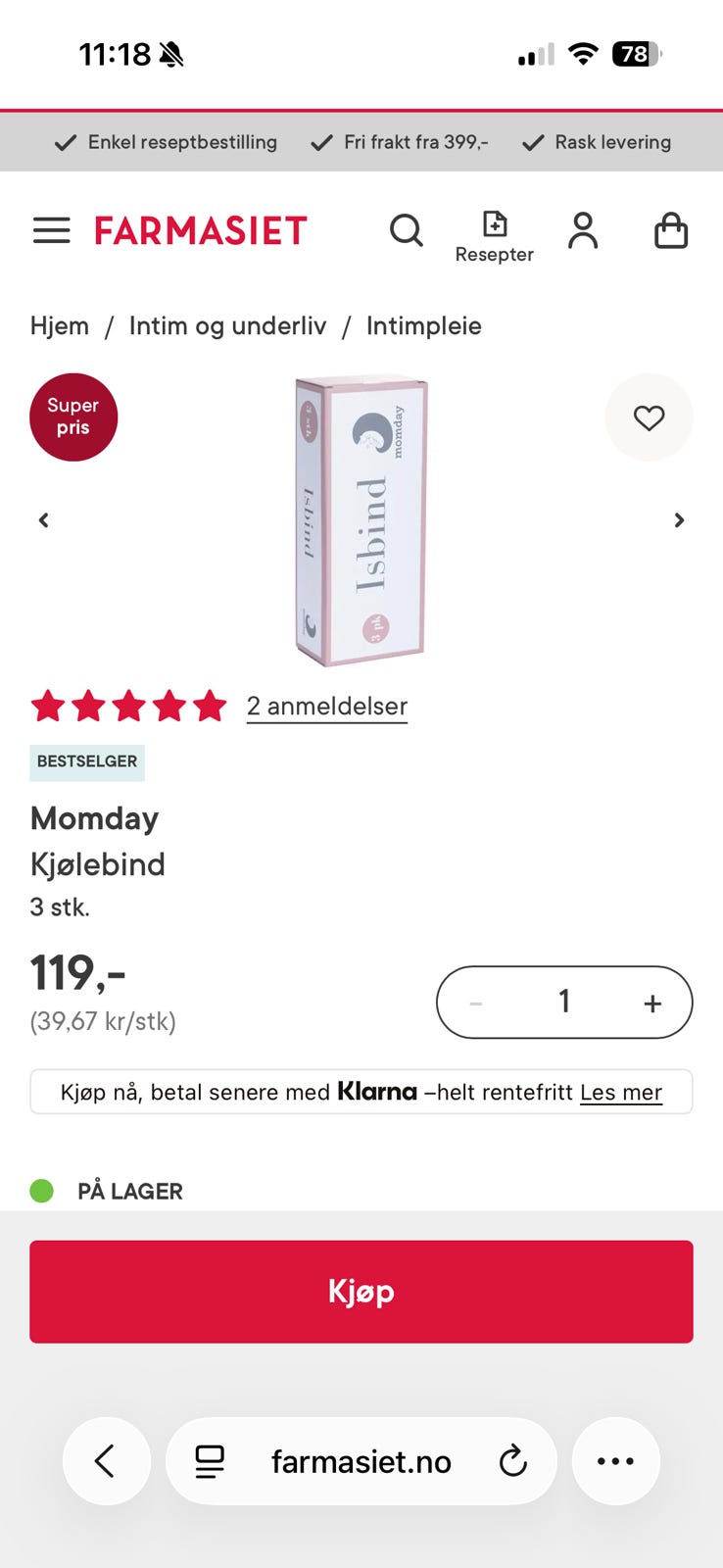Add Momday Kjølebind to favorites

coord(649,417)
